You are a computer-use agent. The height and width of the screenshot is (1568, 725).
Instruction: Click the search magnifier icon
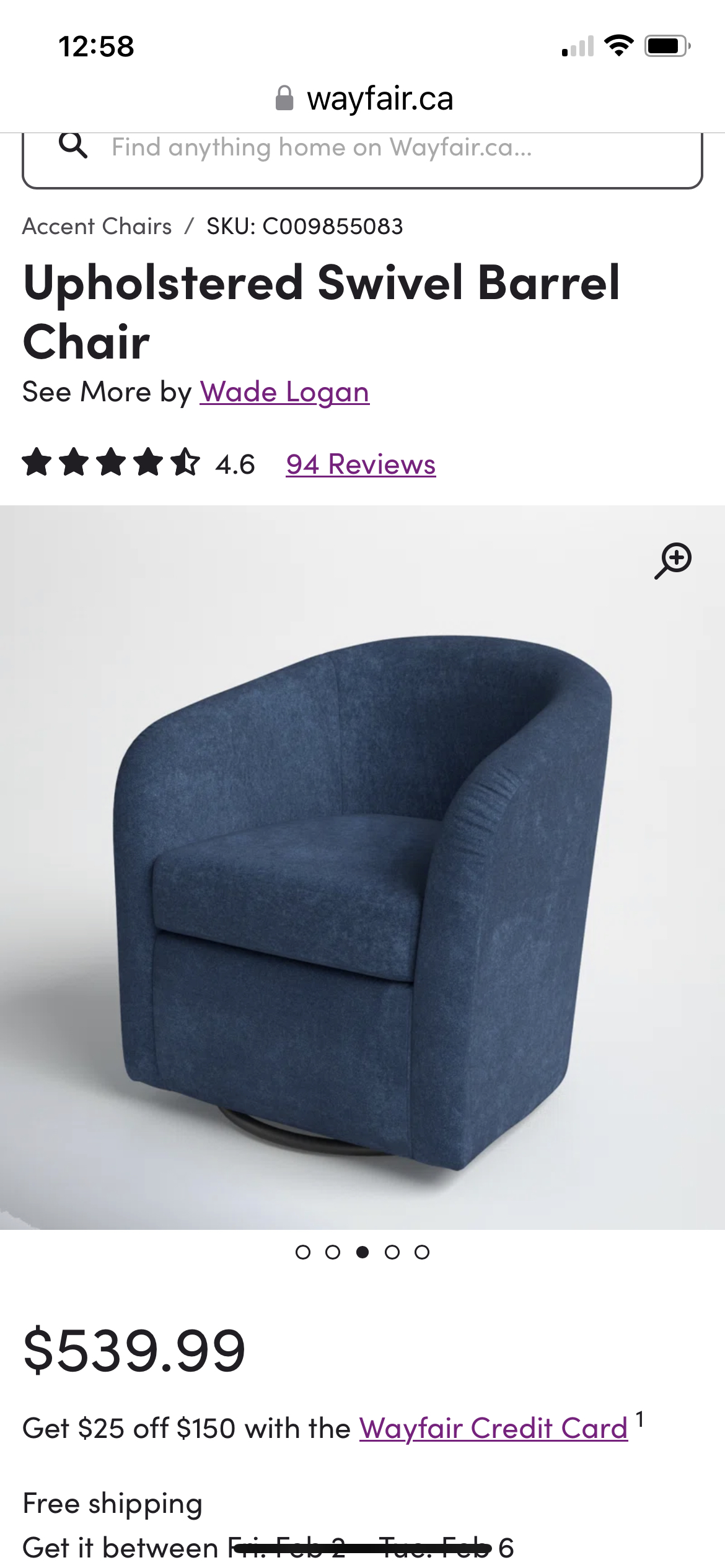click(x=74, y=147)
